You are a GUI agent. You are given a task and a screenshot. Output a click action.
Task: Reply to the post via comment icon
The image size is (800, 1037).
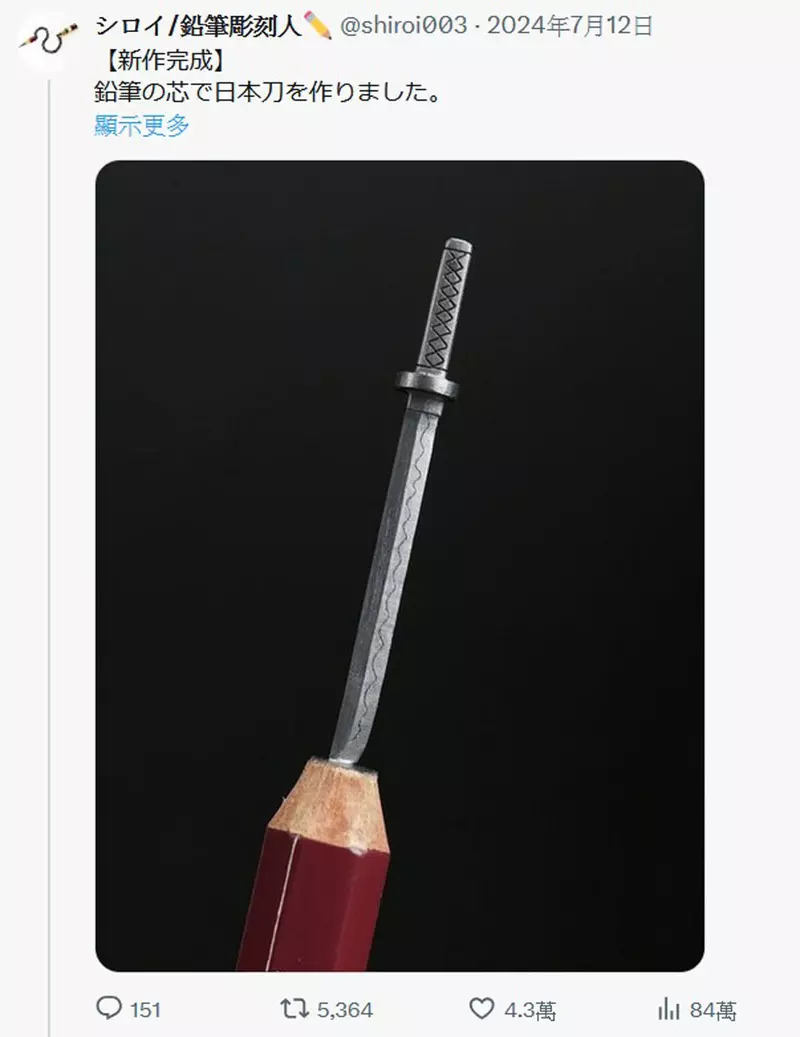coord(108,1009)
